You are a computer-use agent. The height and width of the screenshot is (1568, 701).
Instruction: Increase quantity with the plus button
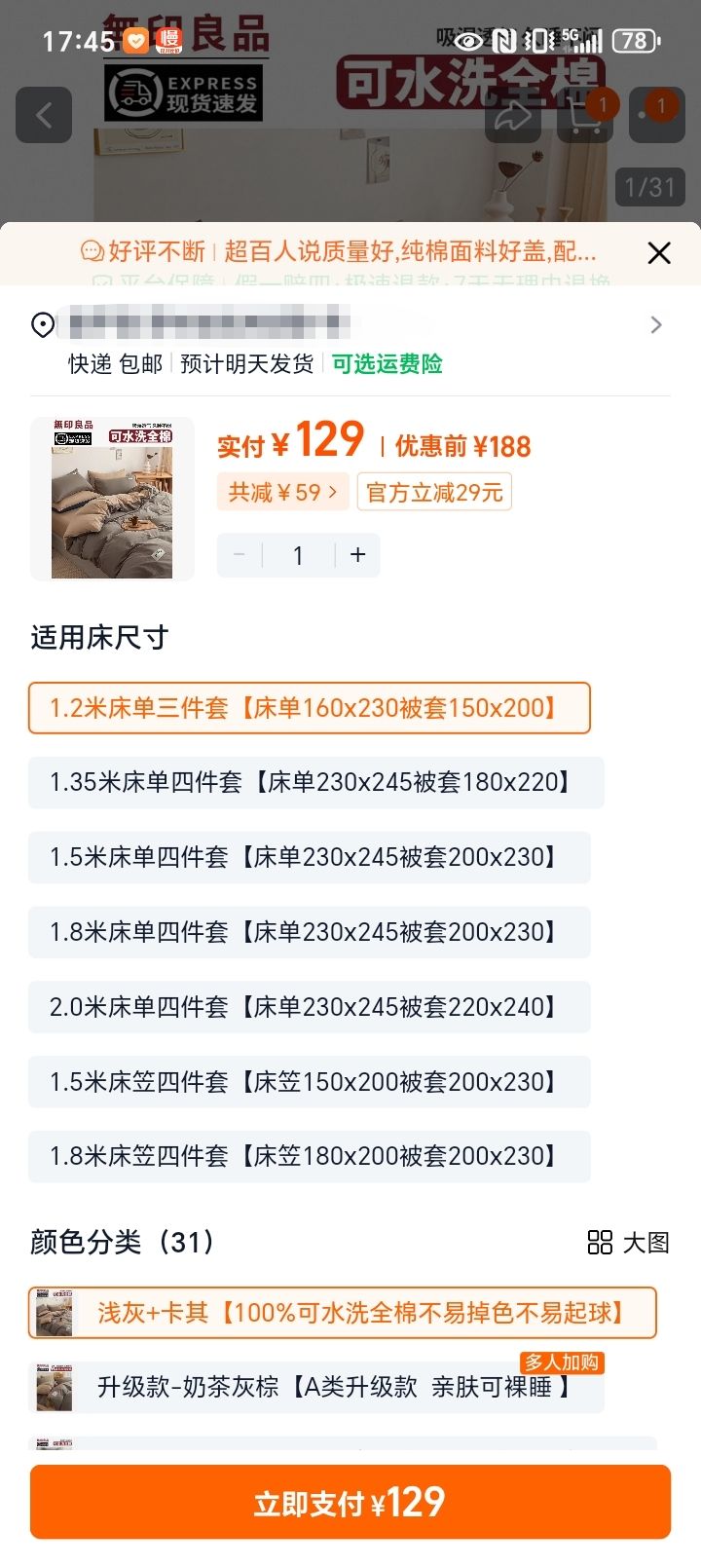coord(357,554)
